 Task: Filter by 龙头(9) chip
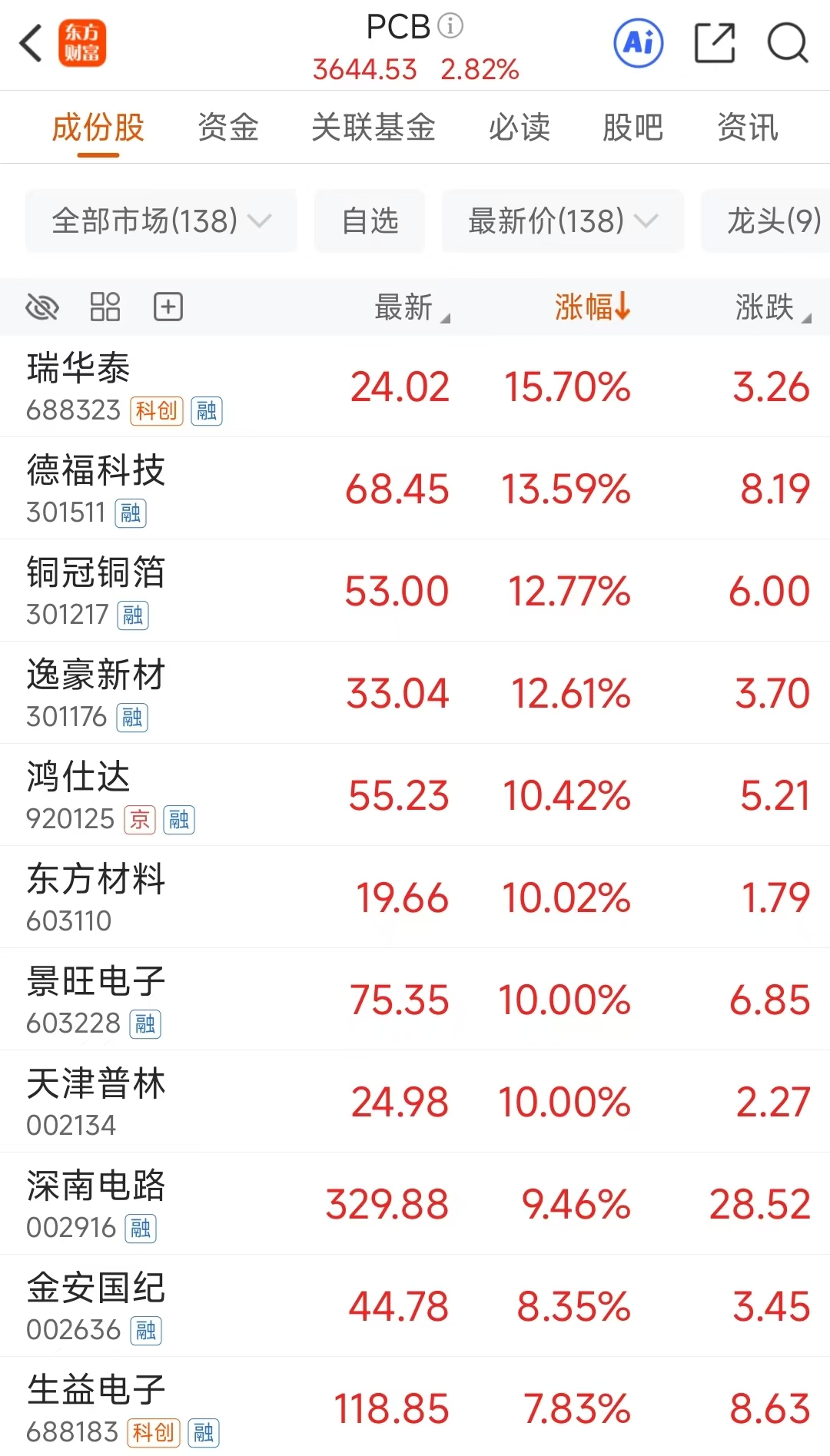[772, 221]
